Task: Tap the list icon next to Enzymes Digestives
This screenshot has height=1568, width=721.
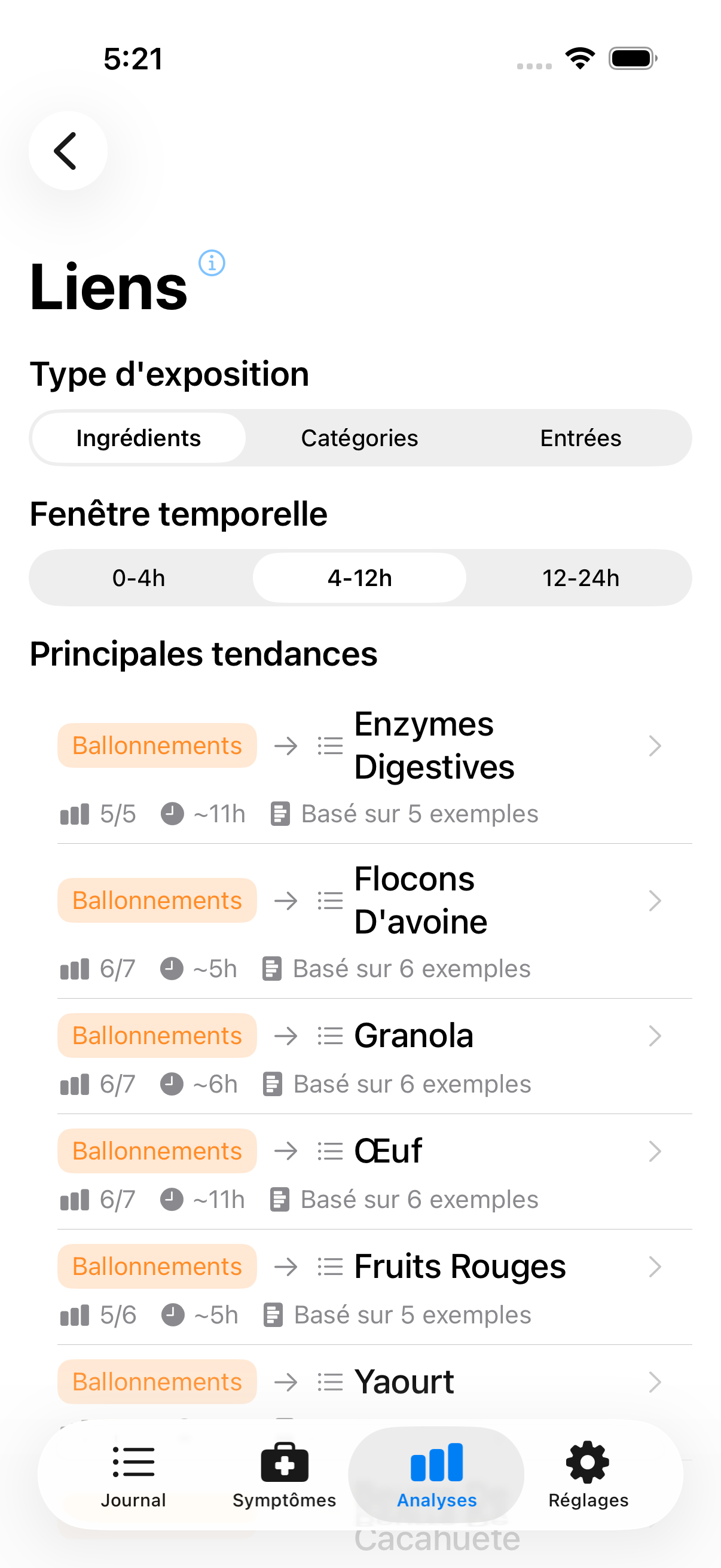Action: tap(330, 745)
